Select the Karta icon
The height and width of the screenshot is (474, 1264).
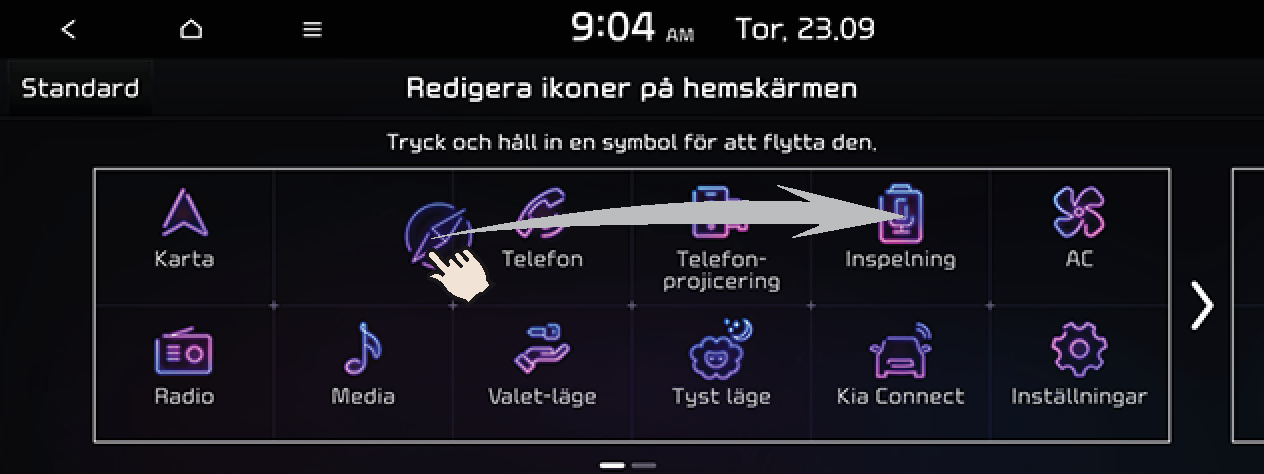(x=184, y=228)
